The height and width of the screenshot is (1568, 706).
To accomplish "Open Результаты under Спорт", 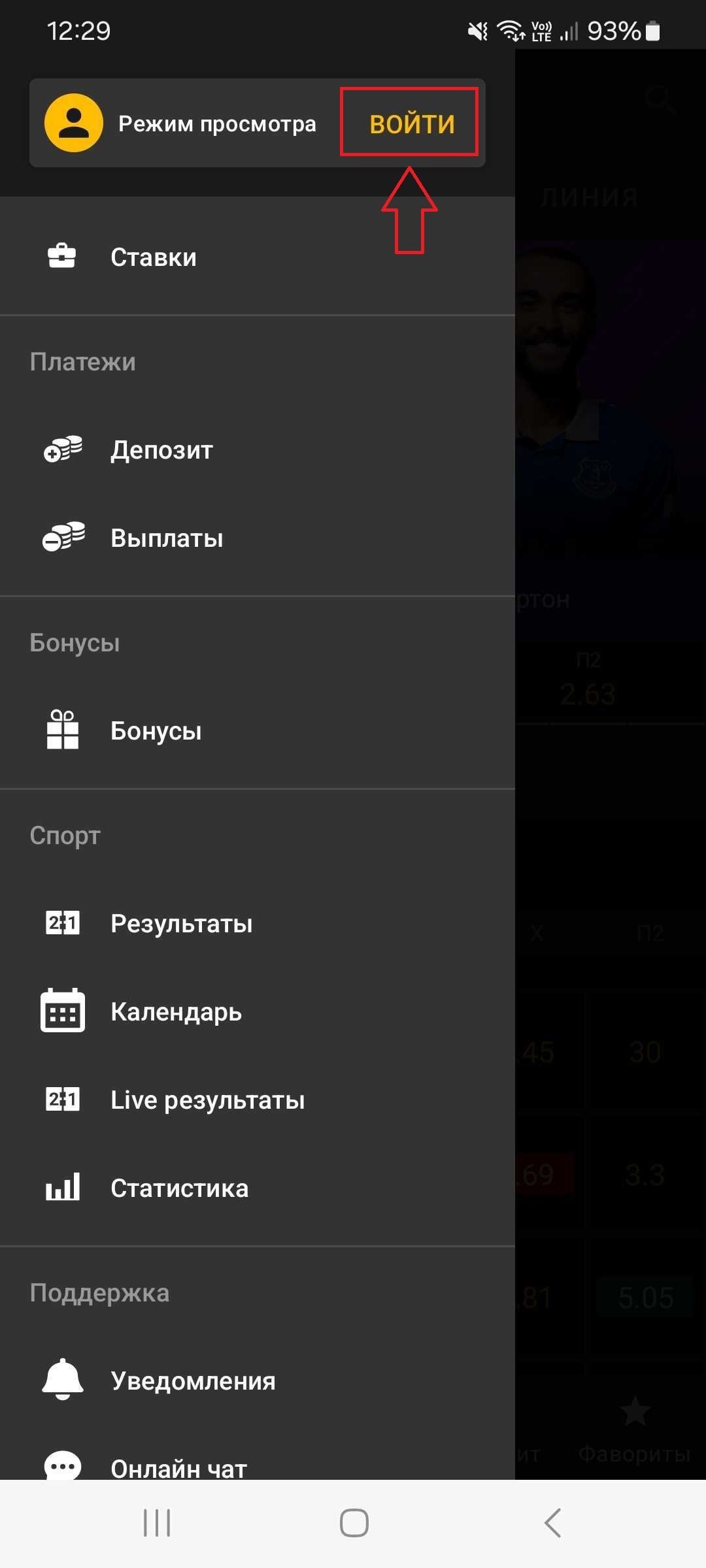I will click(x=181, y=924).
